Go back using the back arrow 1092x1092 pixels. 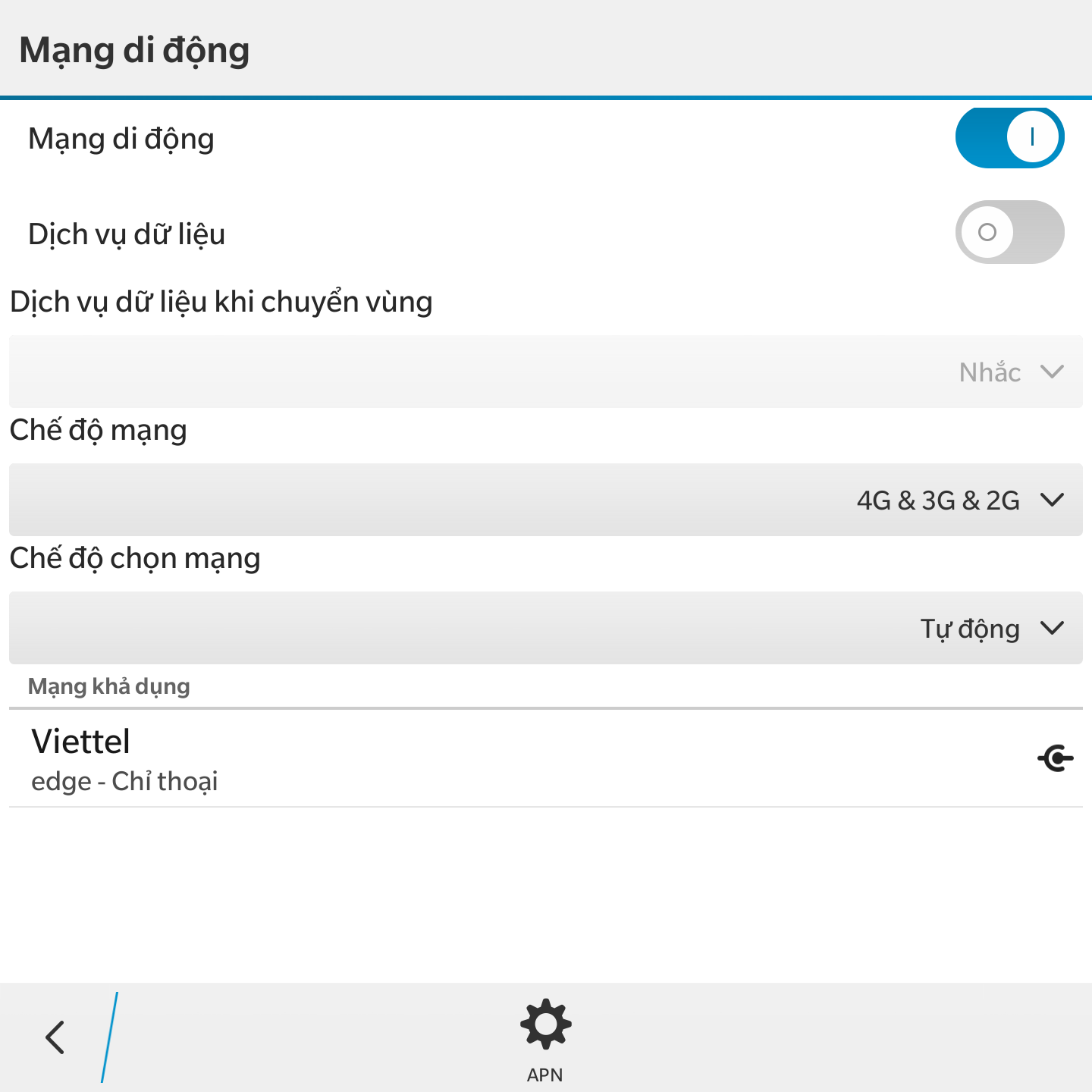(55, 1037)
